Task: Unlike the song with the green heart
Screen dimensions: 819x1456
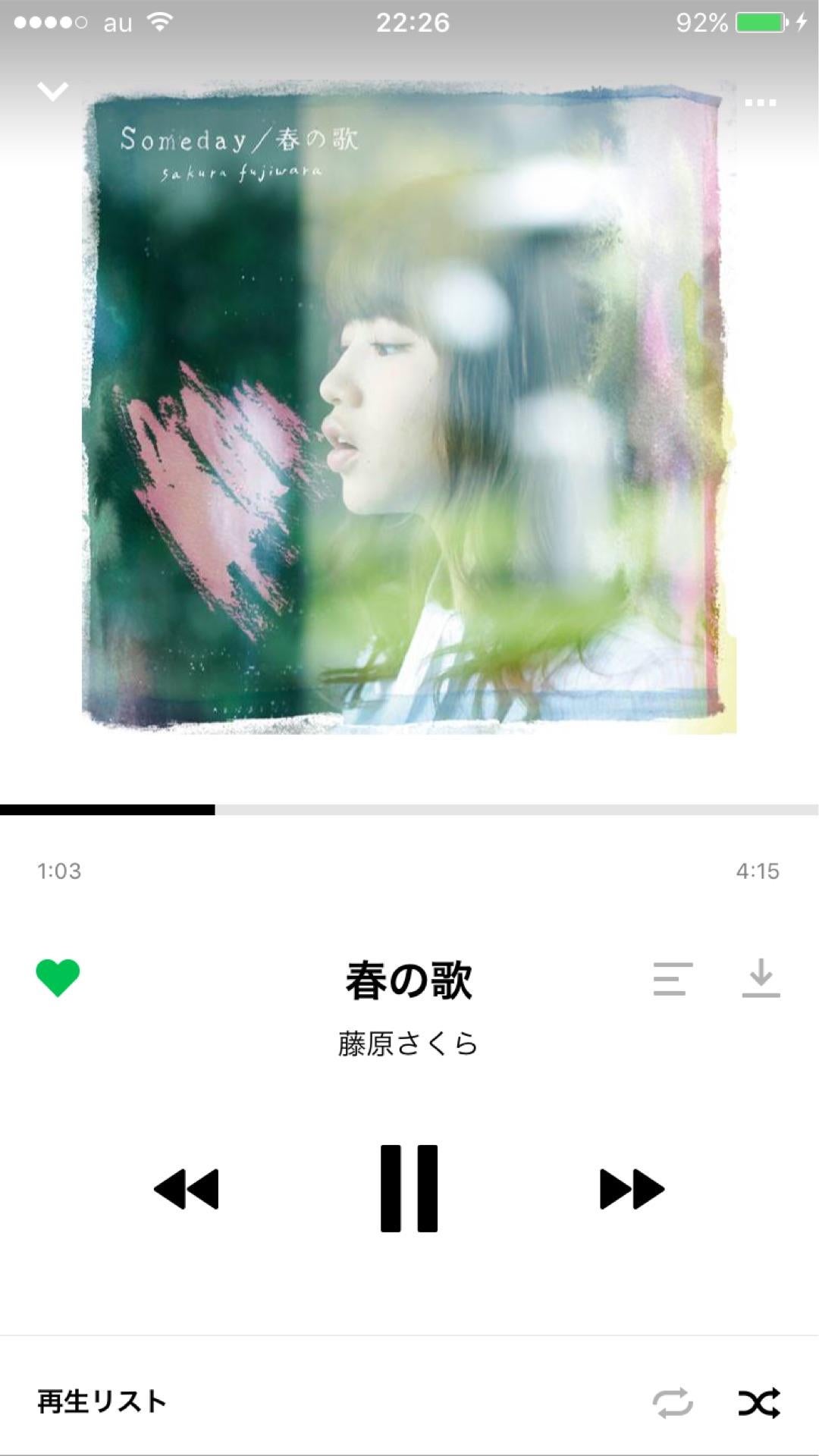Action: [x=58, y=977]
